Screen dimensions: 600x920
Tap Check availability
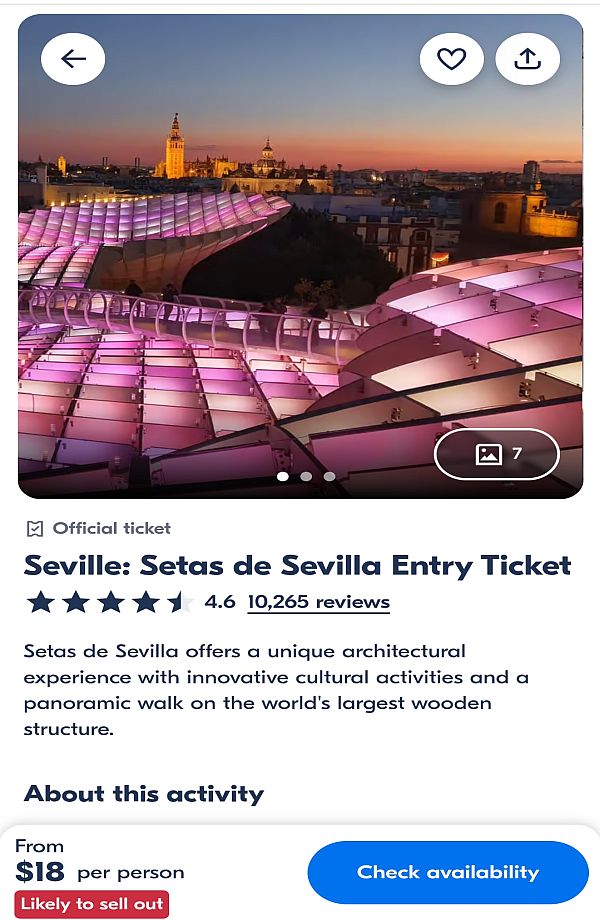[x=447, y=872]
